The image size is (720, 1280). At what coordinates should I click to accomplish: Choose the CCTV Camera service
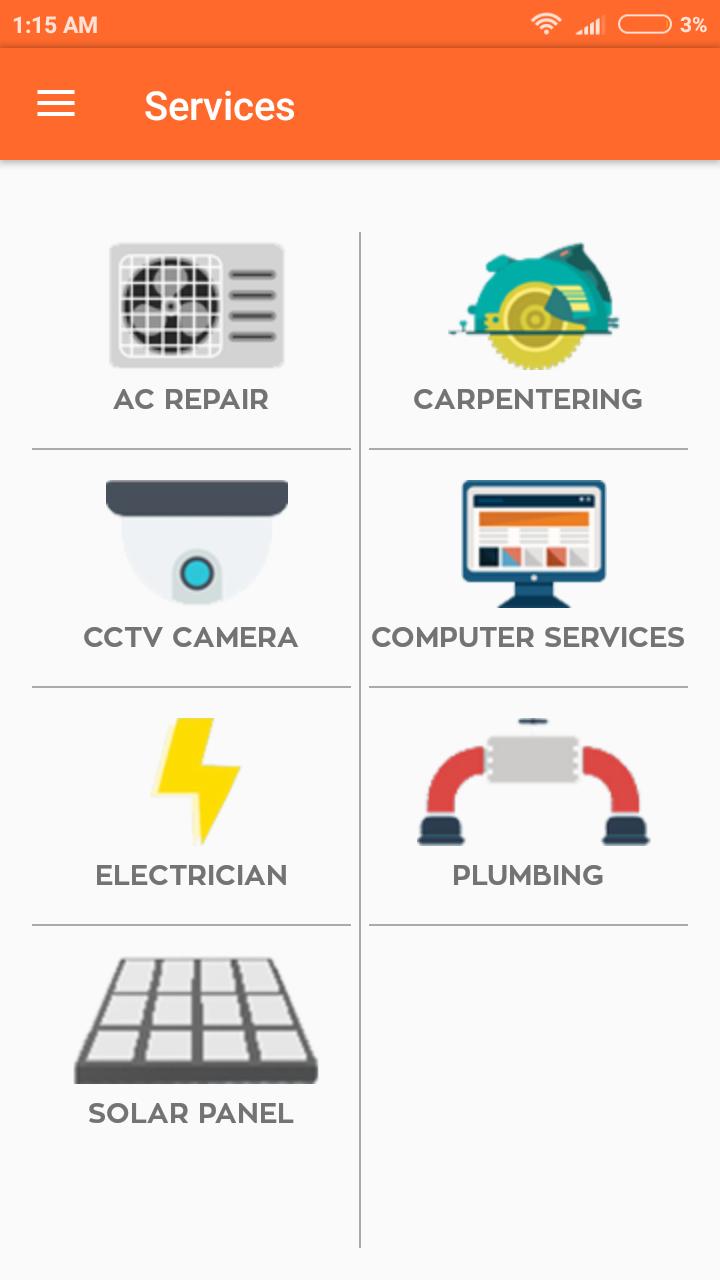coord(192,567)
